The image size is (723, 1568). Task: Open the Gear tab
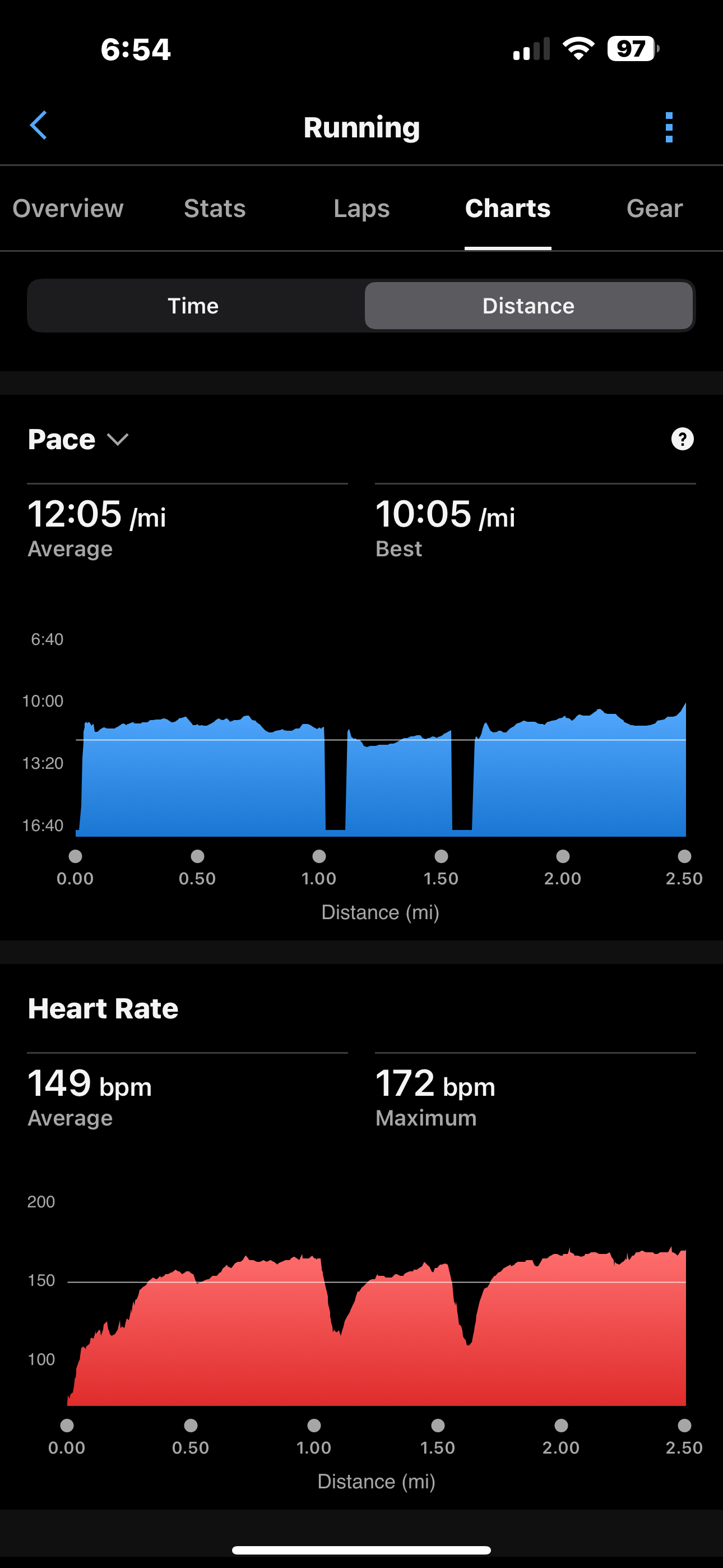[x=654, y=208]
